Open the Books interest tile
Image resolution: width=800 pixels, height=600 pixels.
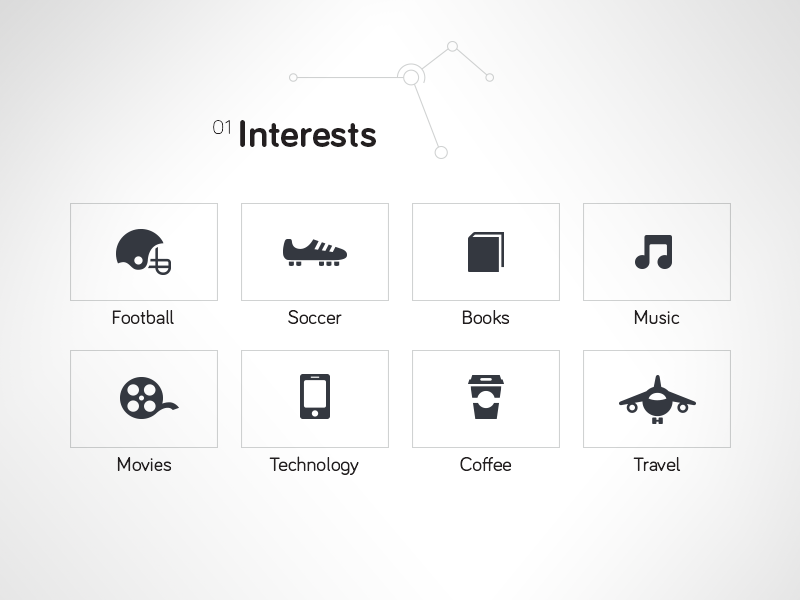[x=486, y=252]
